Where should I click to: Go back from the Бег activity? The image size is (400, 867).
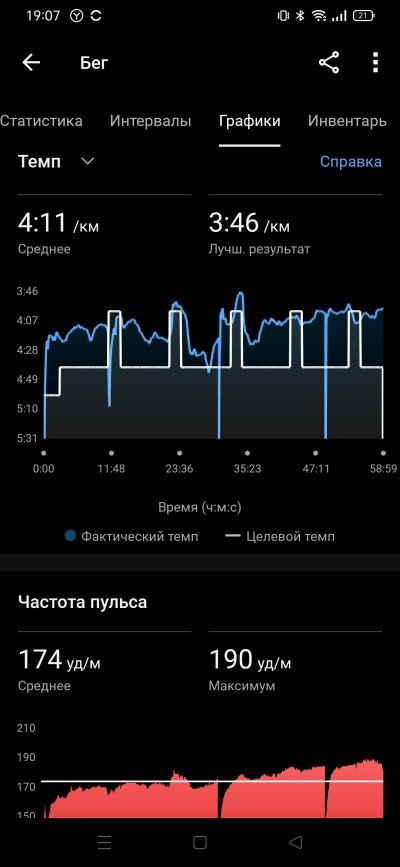coord(31,62)
